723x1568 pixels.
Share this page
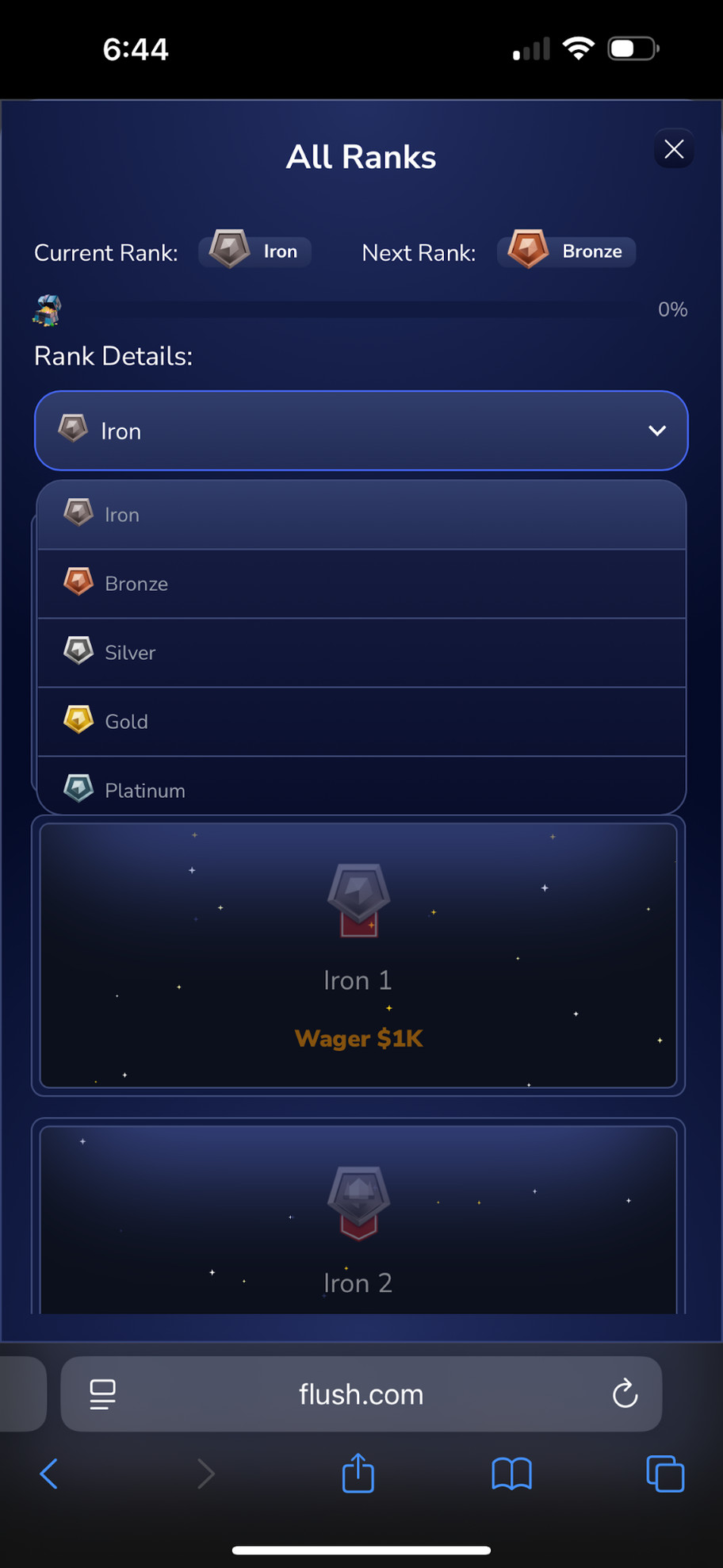358,1474
